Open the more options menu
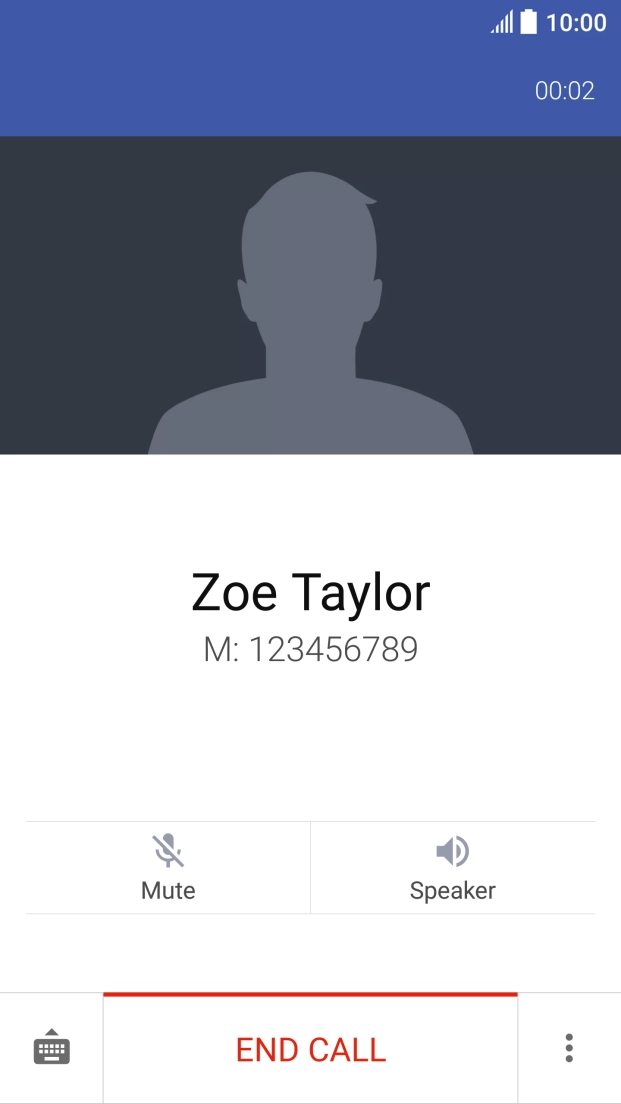Image resolution: width=621 pixels, height=1104 pixels. pyautogui.click(x=568, y=1048)
